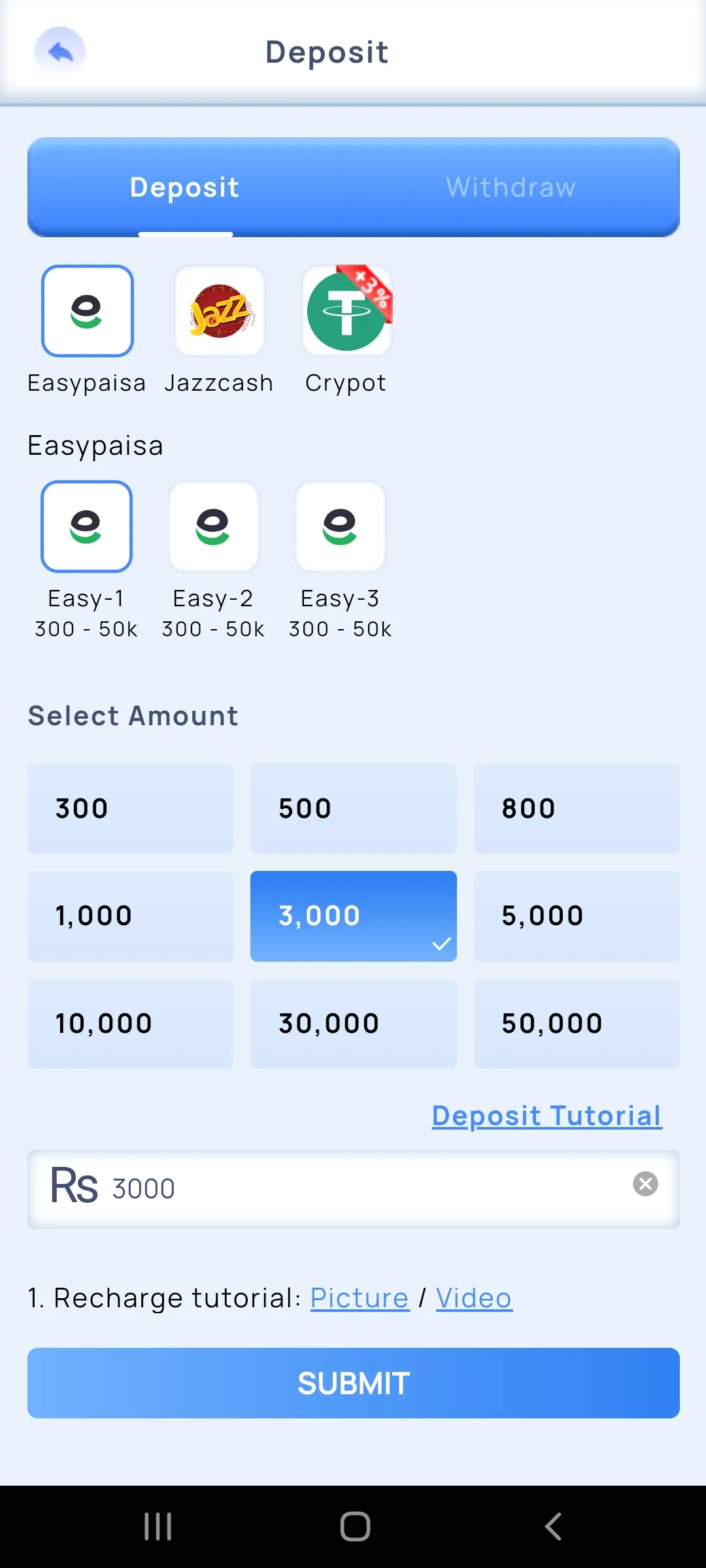The image size is (706, 1568).
Task: Open the Deposit Tutorial link
Action: (x=546, y=1115)
